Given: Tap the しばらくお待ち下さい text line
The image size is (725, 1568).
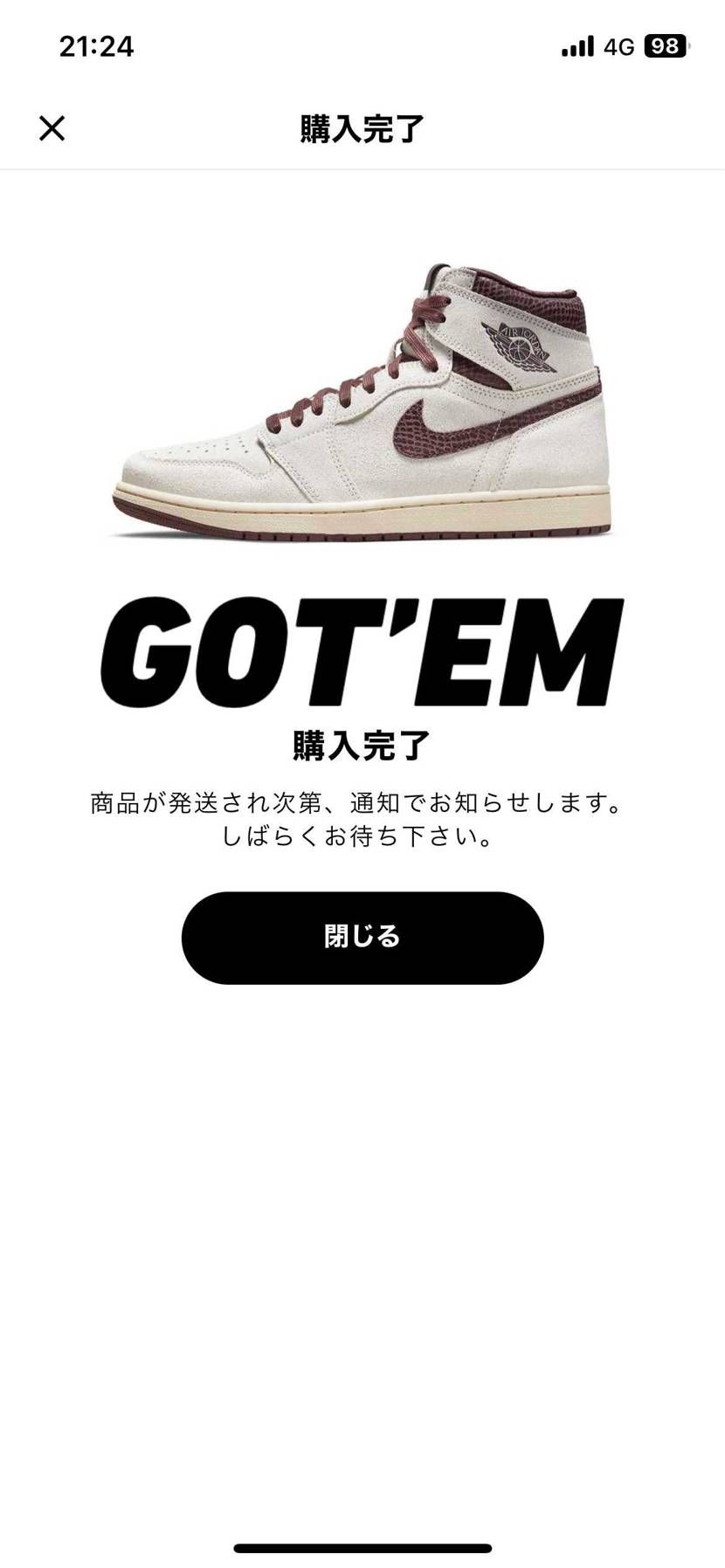Looking at the screenshot, I should pyautogui.click(x=361, y=838).
